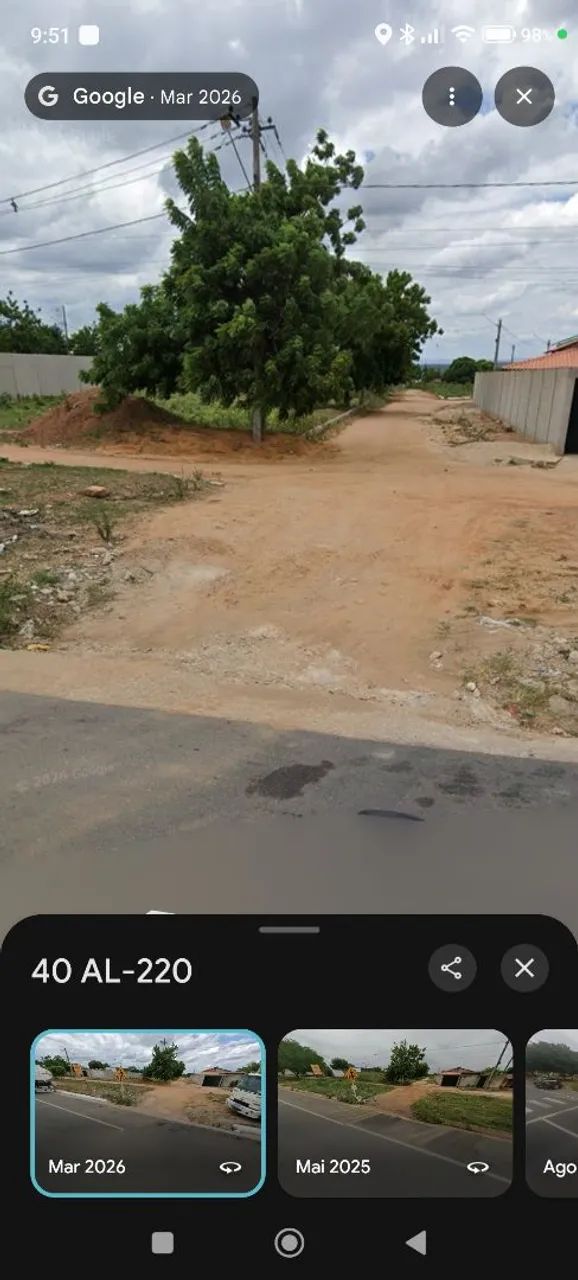Go back with the system back button
This screenshot has width=578, height=1280.
(x=416, y=1243)
